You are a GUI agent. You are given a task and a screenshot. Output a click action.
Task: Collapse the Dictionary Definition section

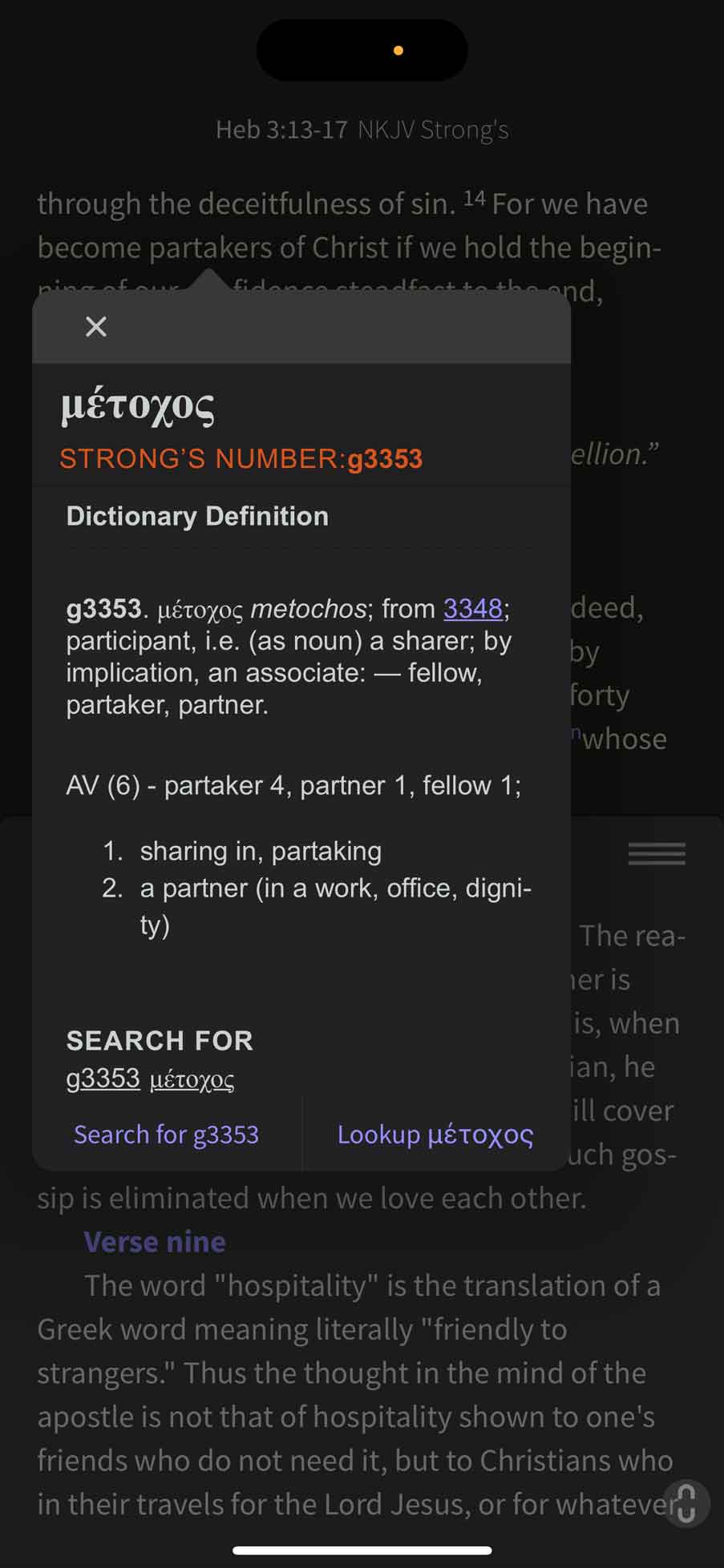point(196,515)
